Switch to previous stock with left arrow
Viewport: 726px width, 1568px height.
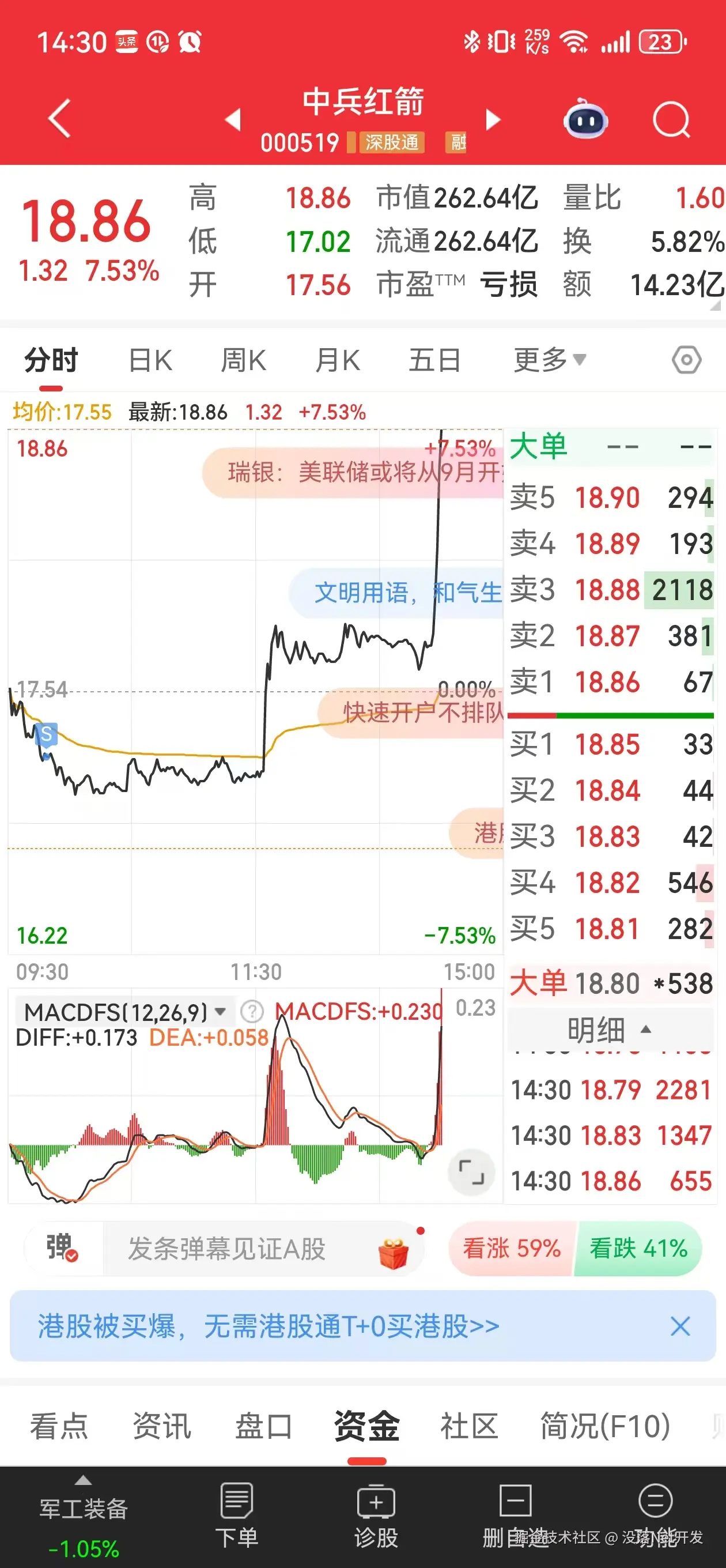(x=235, y=120)
